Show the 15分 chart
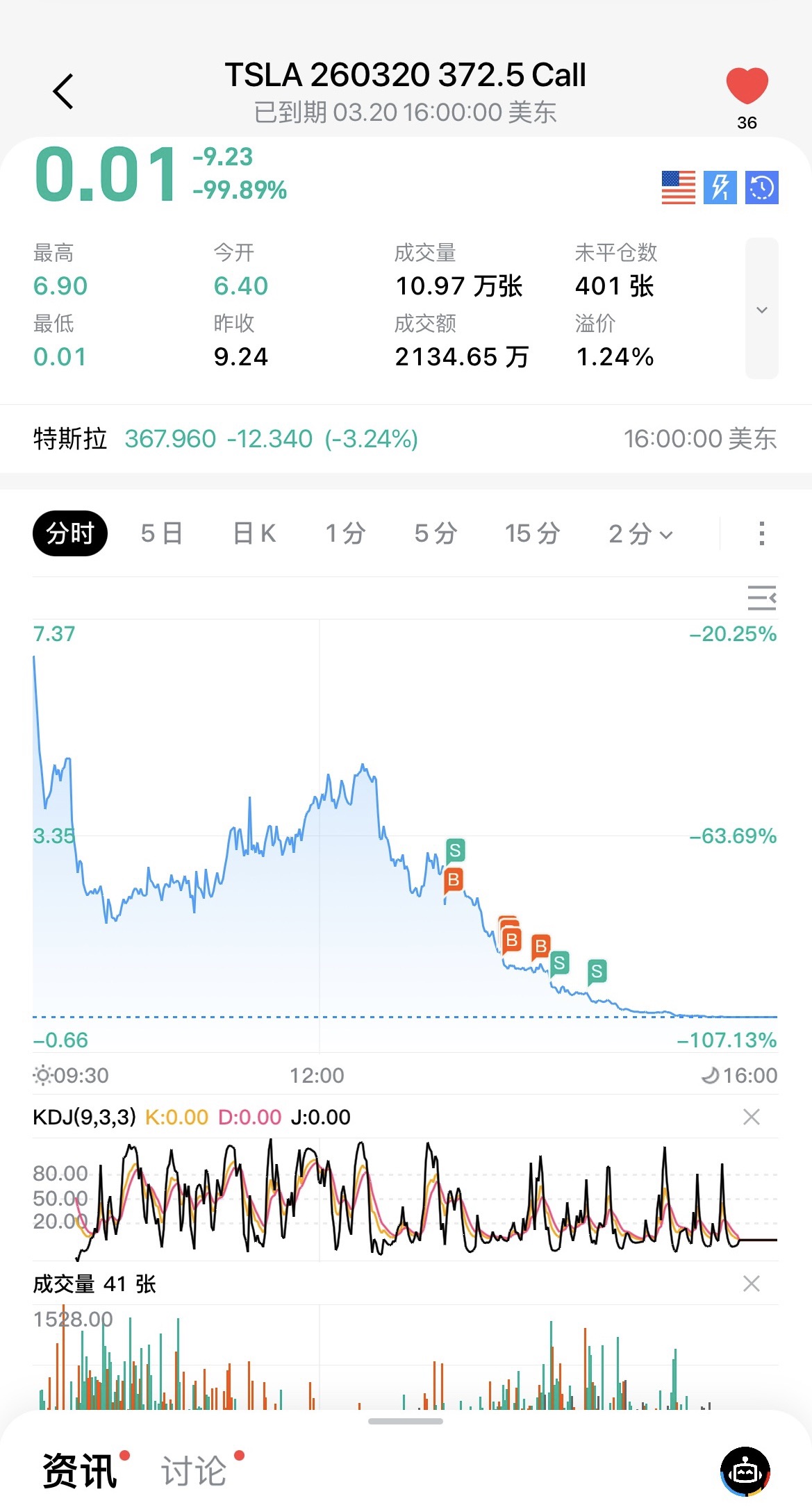The height and width of the screenshot is (1512, 812). click(x=532, y=533)
